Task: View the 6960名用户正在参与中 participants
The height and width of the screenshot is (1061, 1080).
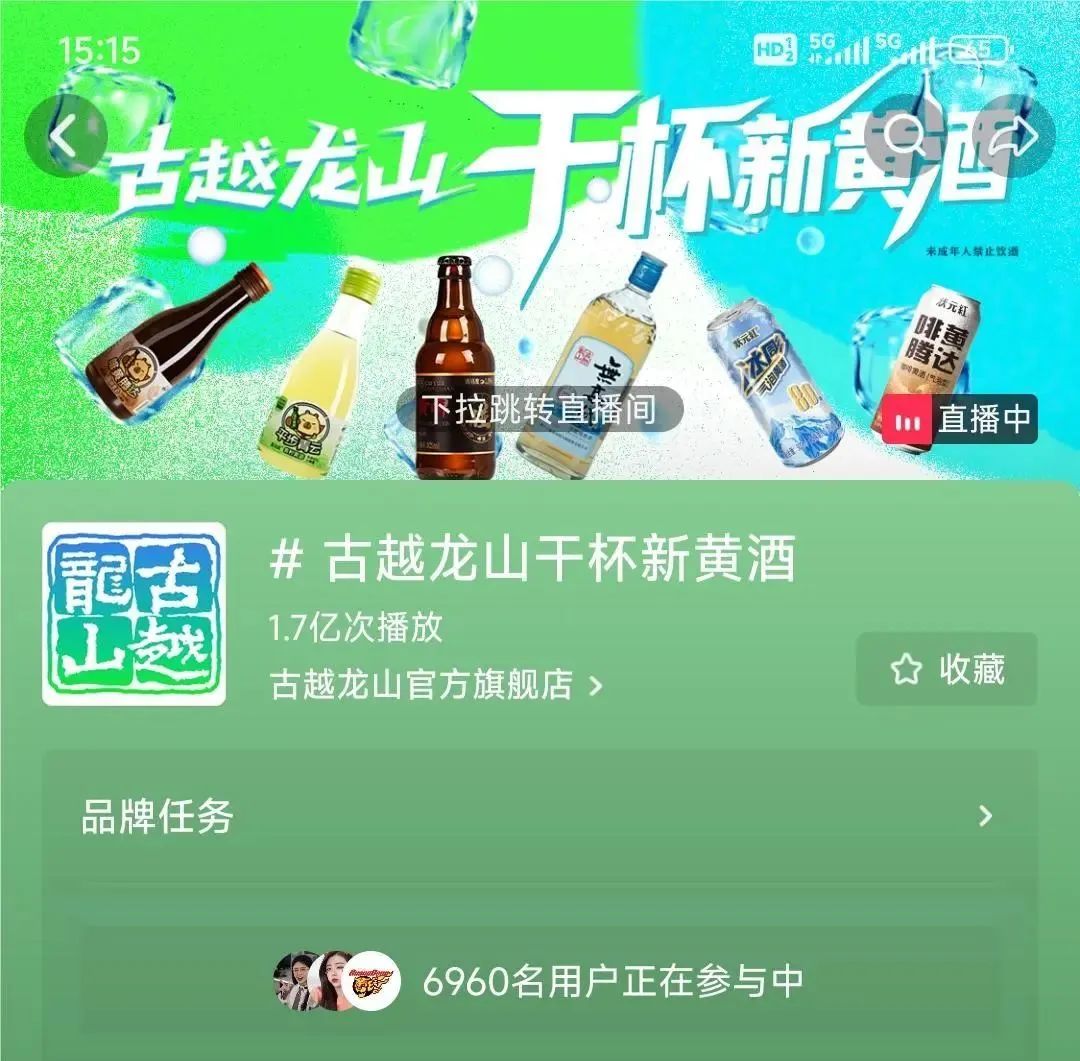Action: click(x=539, y=981)
